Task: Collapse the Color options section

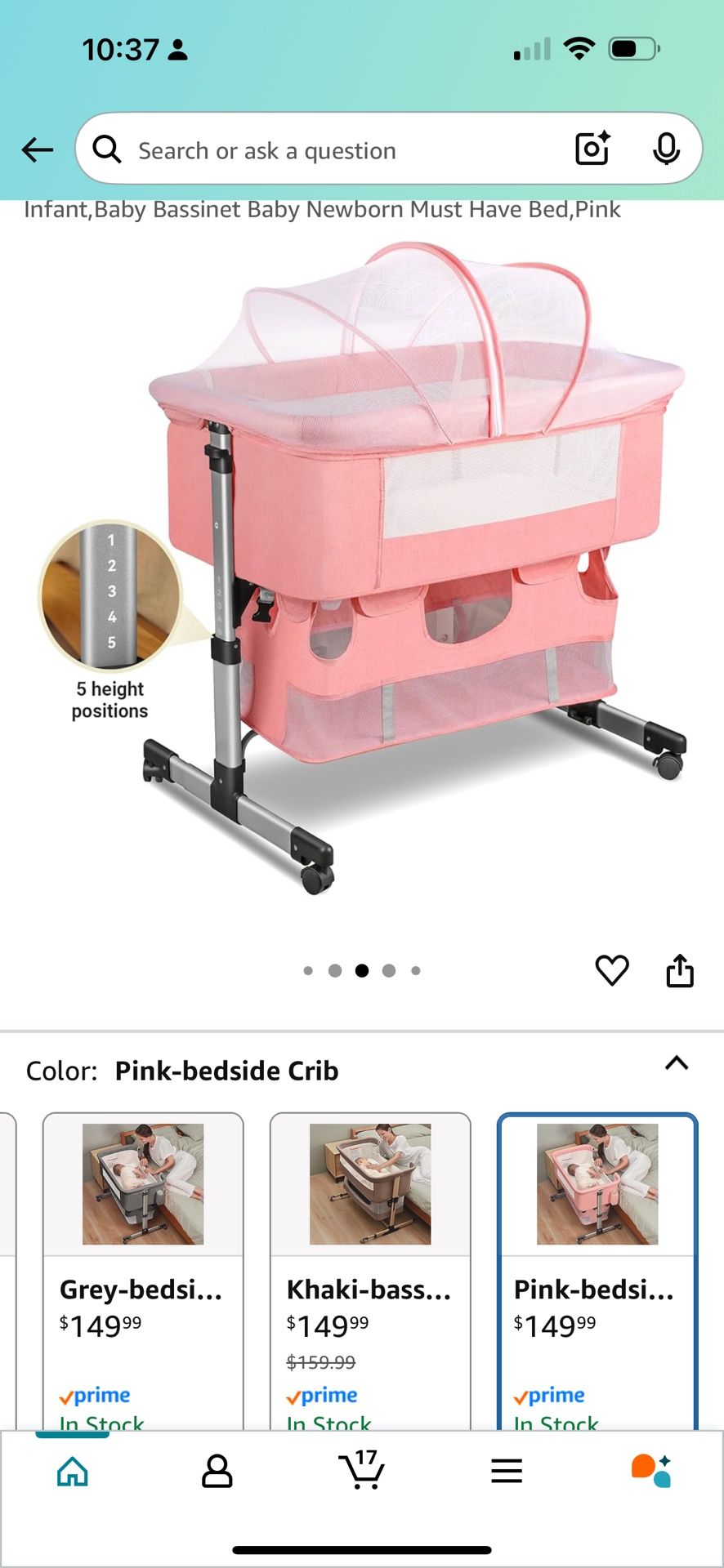Action: pyautogui.click(x=677, y=1063)
